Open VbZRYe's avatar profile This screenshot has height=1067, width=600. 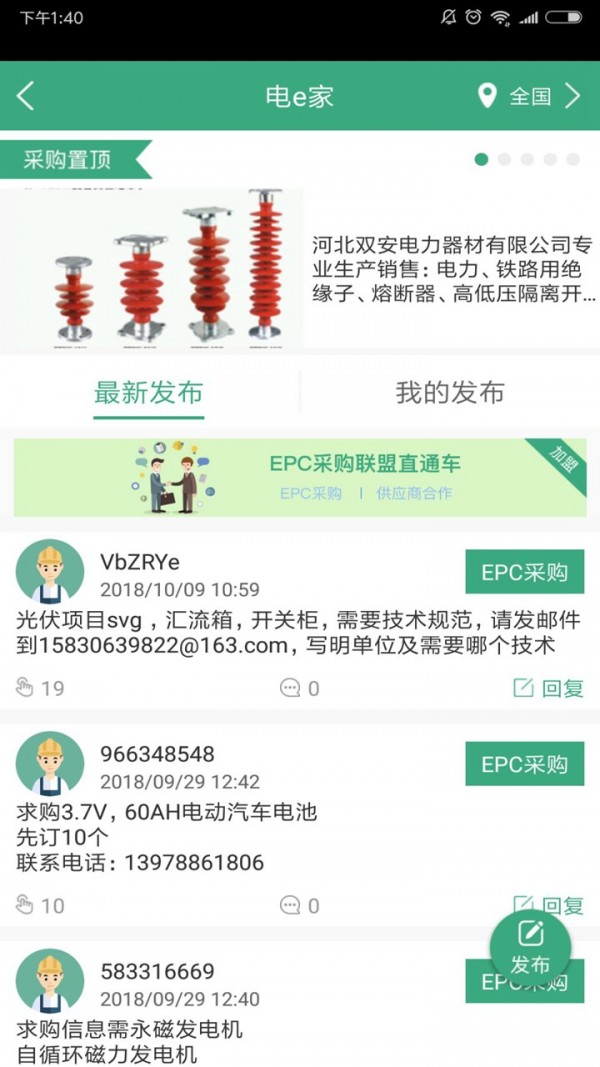(x=50, y=573)
